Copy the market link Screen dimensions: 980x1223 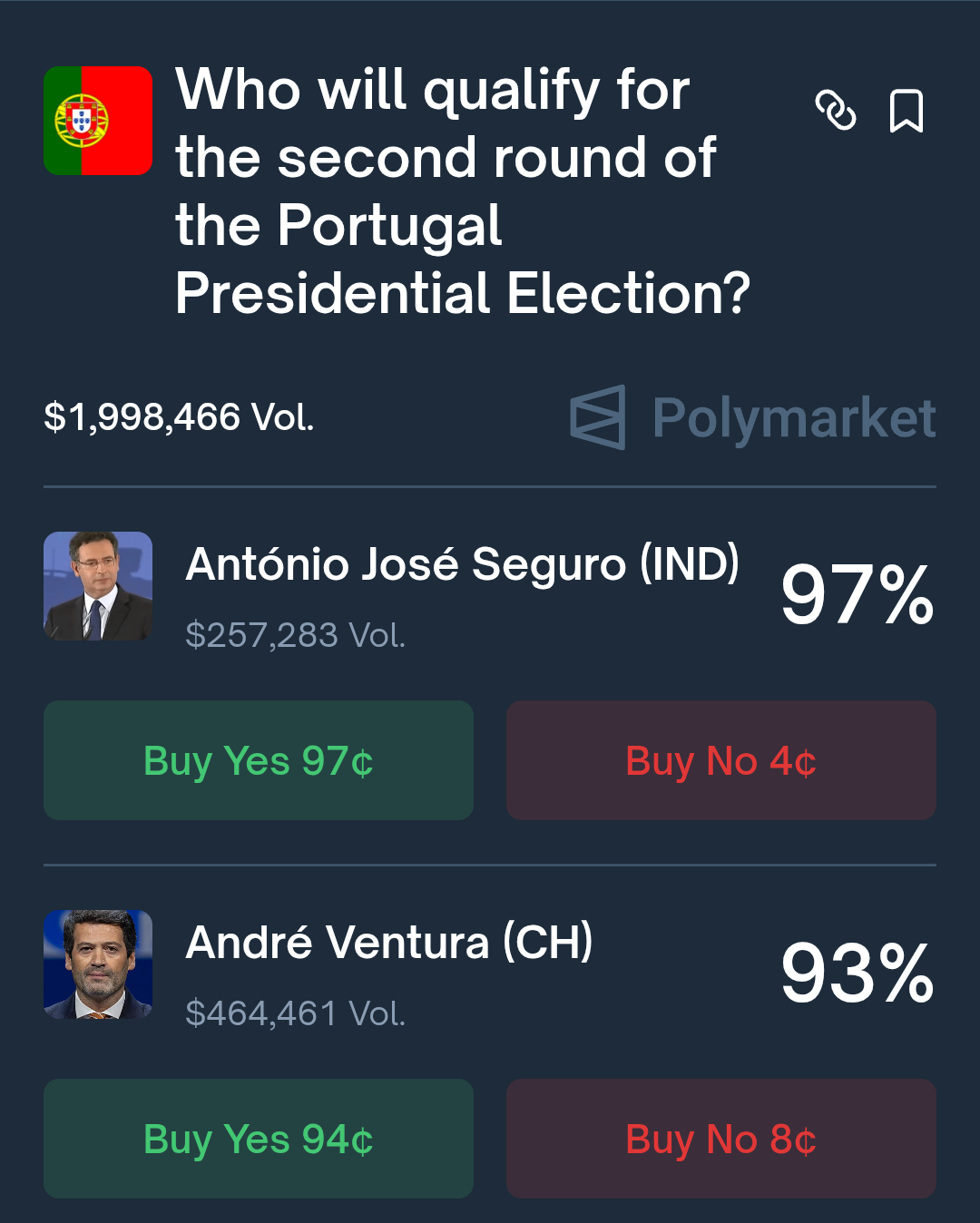[x=835, y=111]
